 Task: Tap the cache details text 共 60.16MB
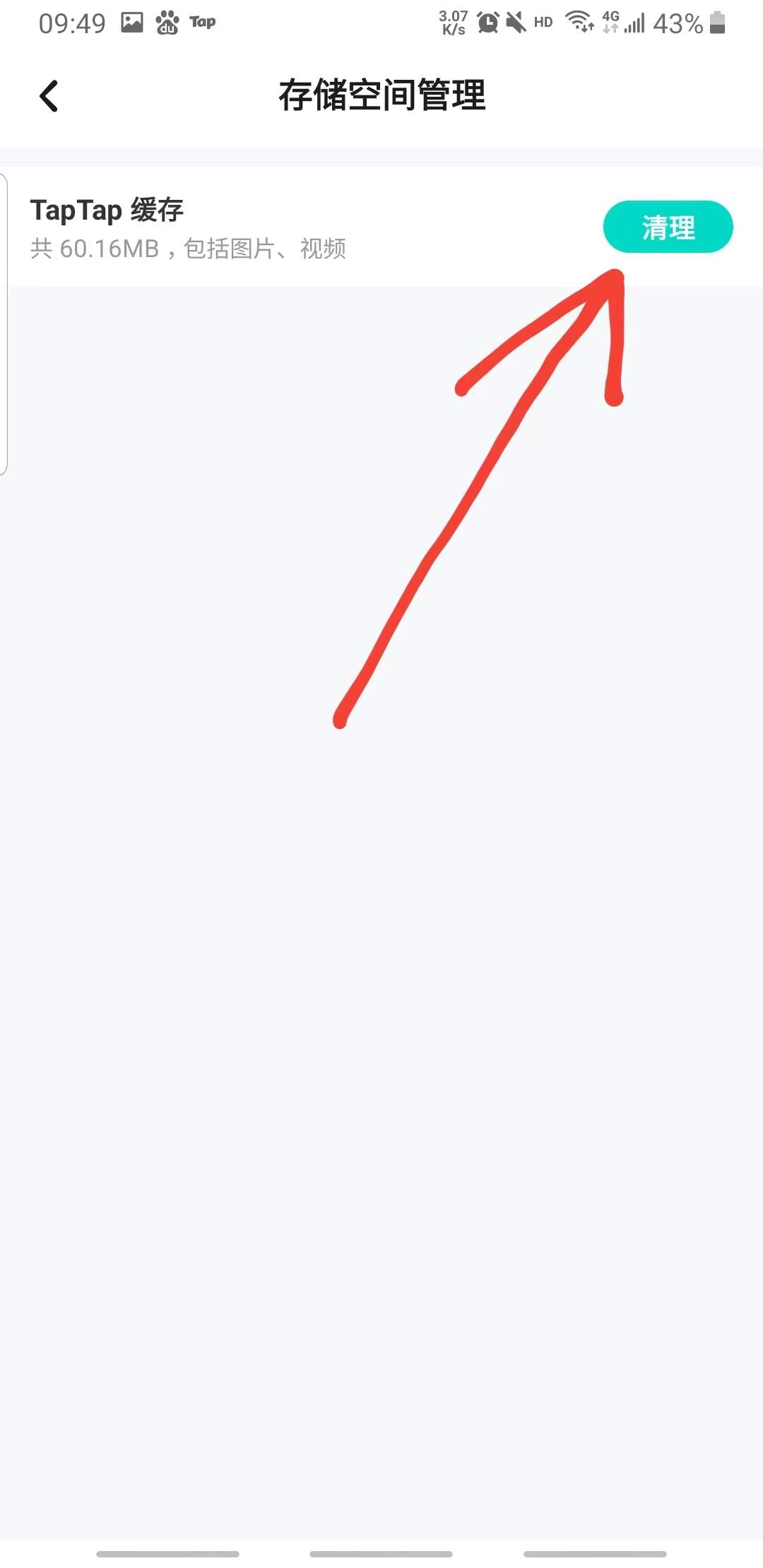[x=189, y=249]
